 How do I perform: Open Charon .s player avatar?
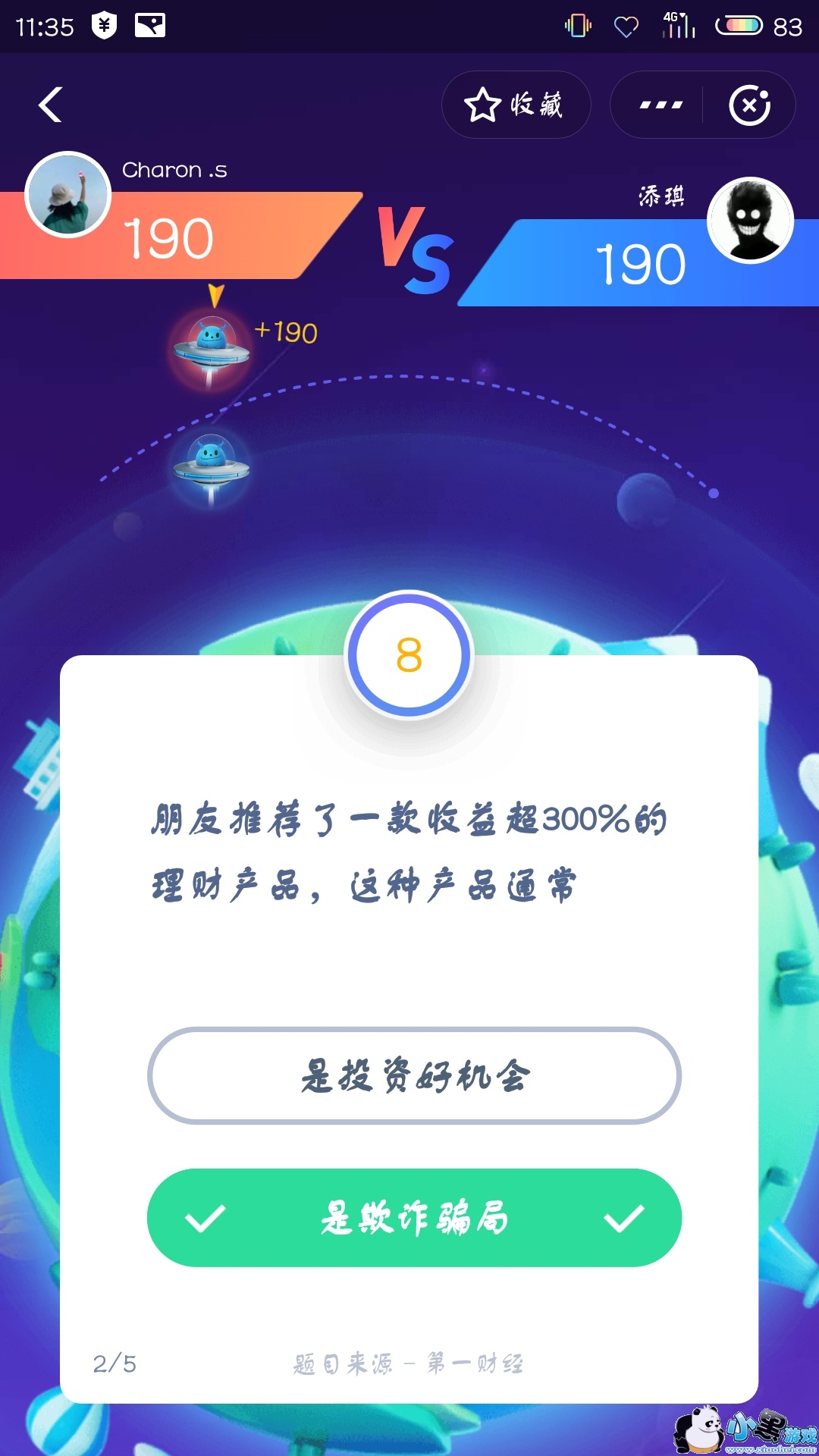[68, 196]
